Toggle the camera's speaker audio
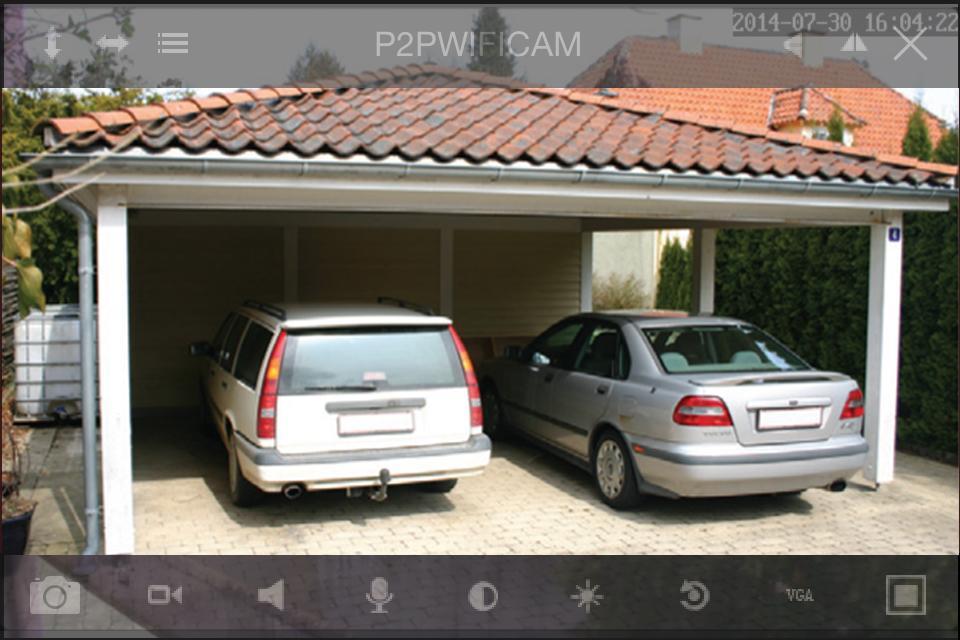 tap(271, 595)
